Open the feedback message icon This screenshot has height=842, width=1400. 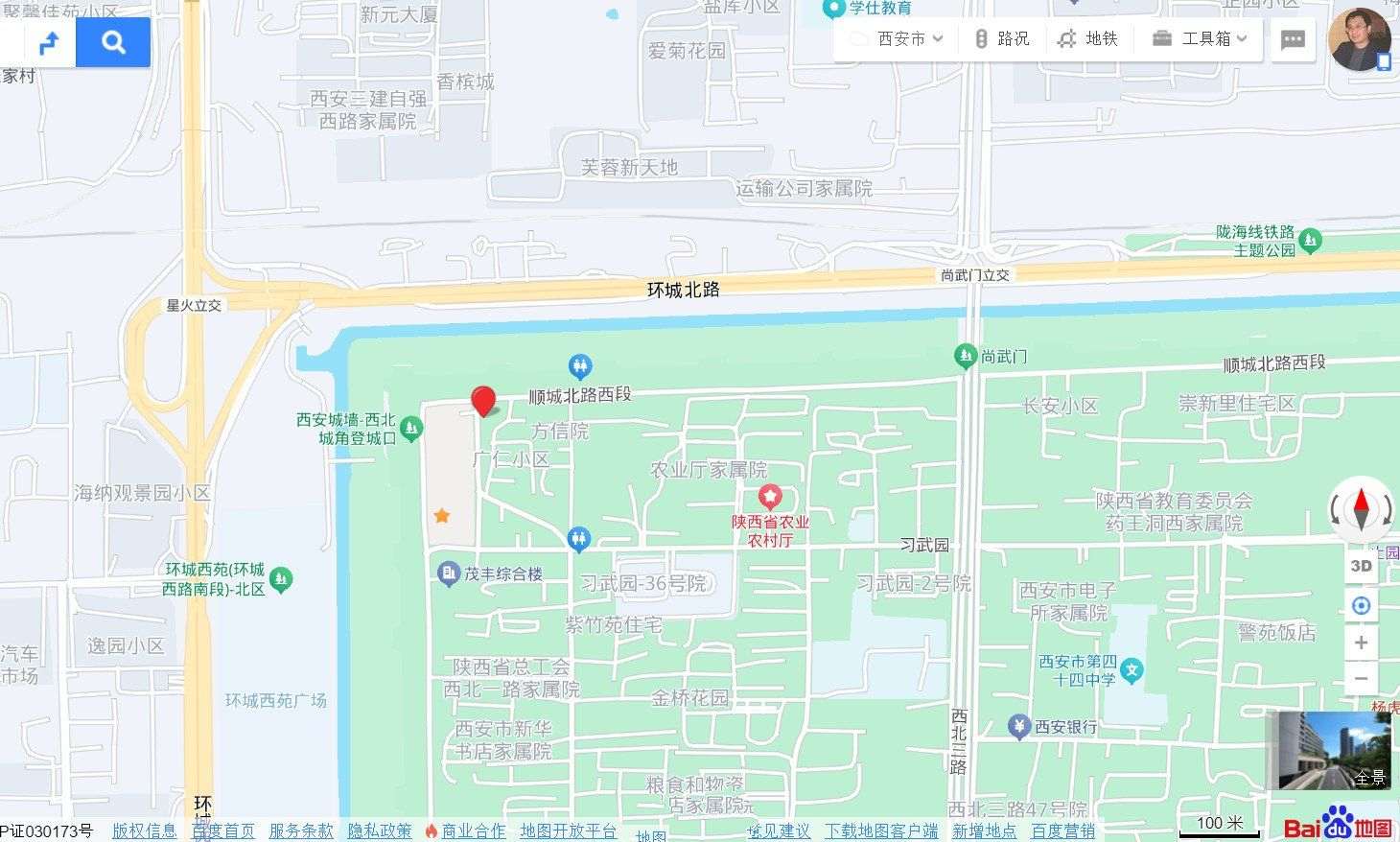(x=1293, y=39)
